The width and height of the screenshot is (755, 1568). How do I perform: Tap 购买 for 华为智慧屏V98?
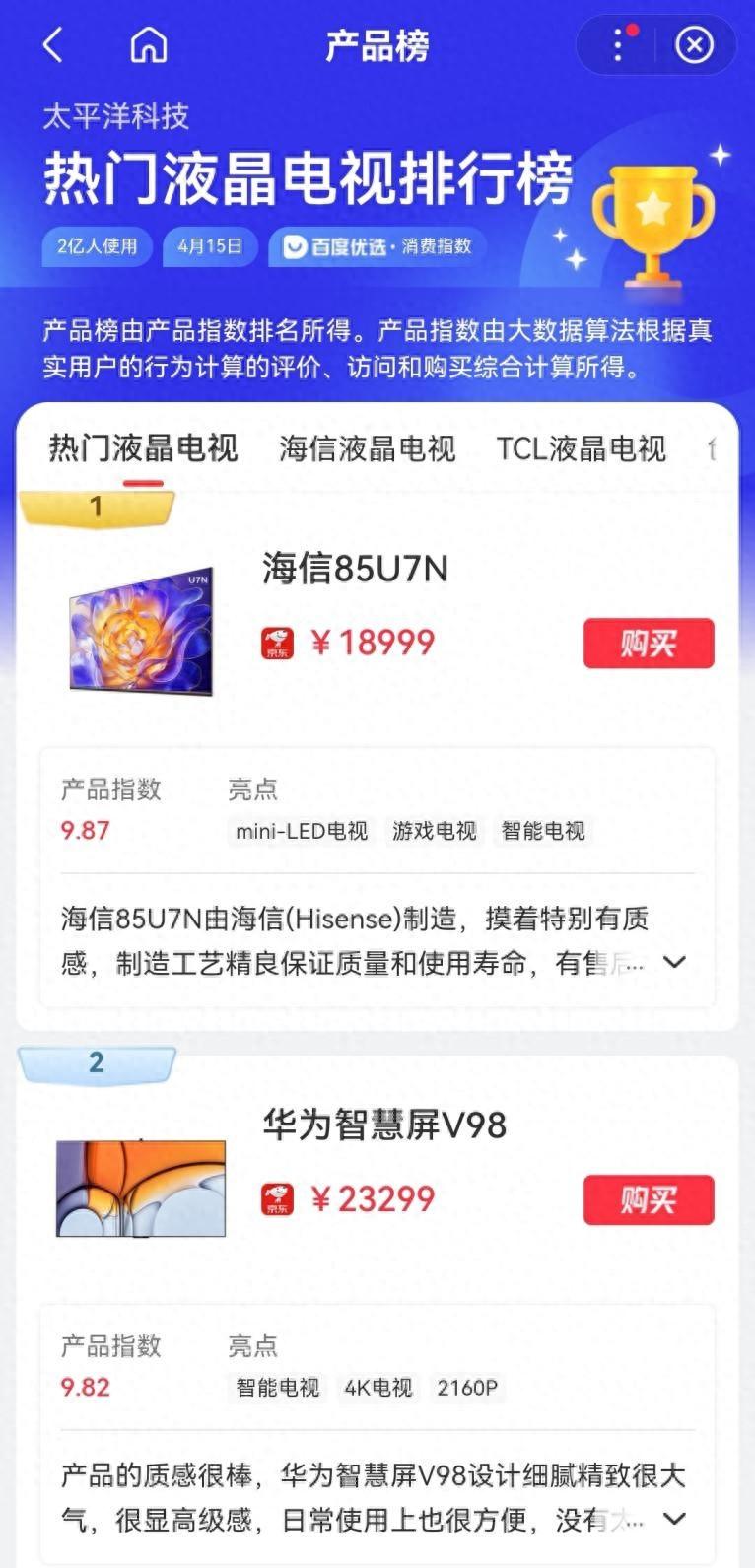click(x=648, y=1200)
